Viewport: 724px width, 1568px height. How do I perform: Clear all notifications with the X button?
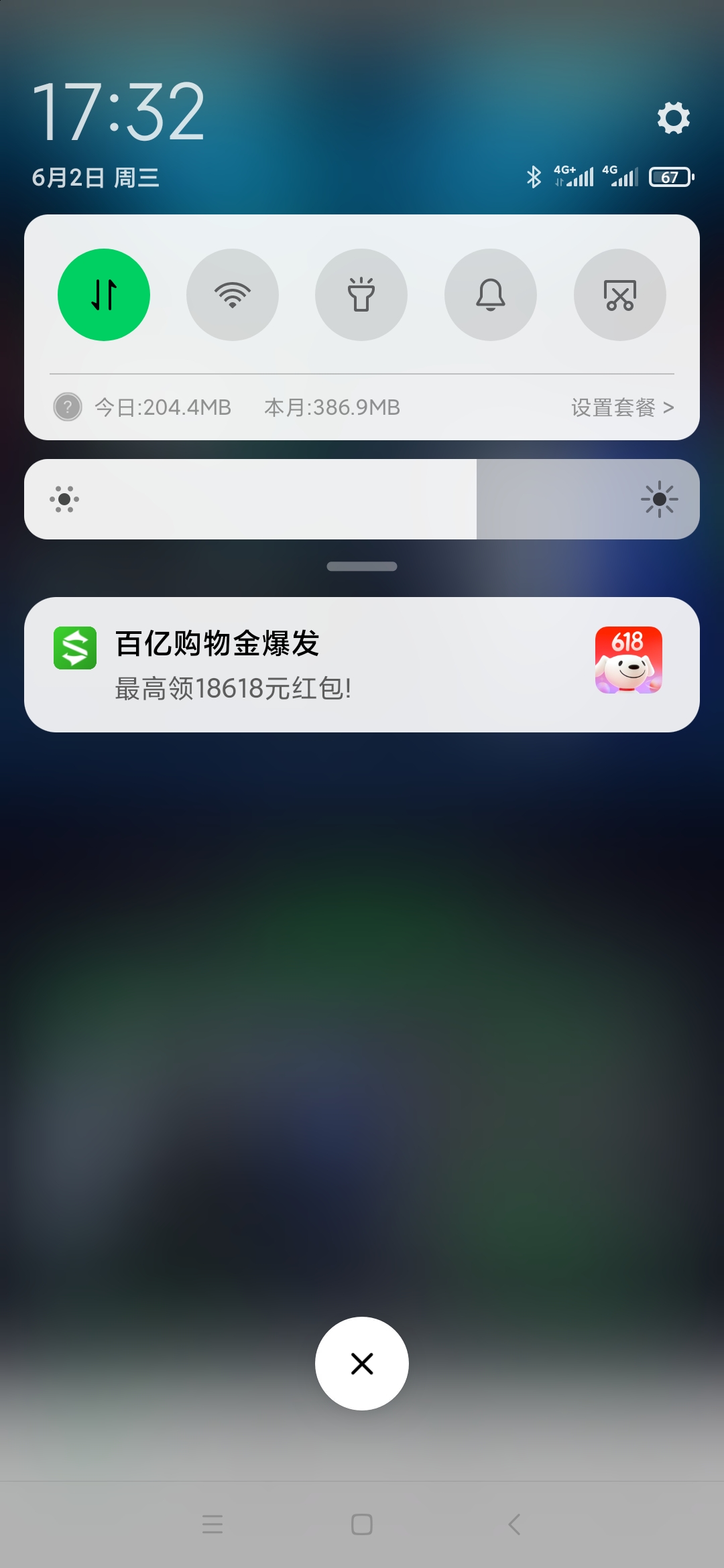coord(362,1364)
